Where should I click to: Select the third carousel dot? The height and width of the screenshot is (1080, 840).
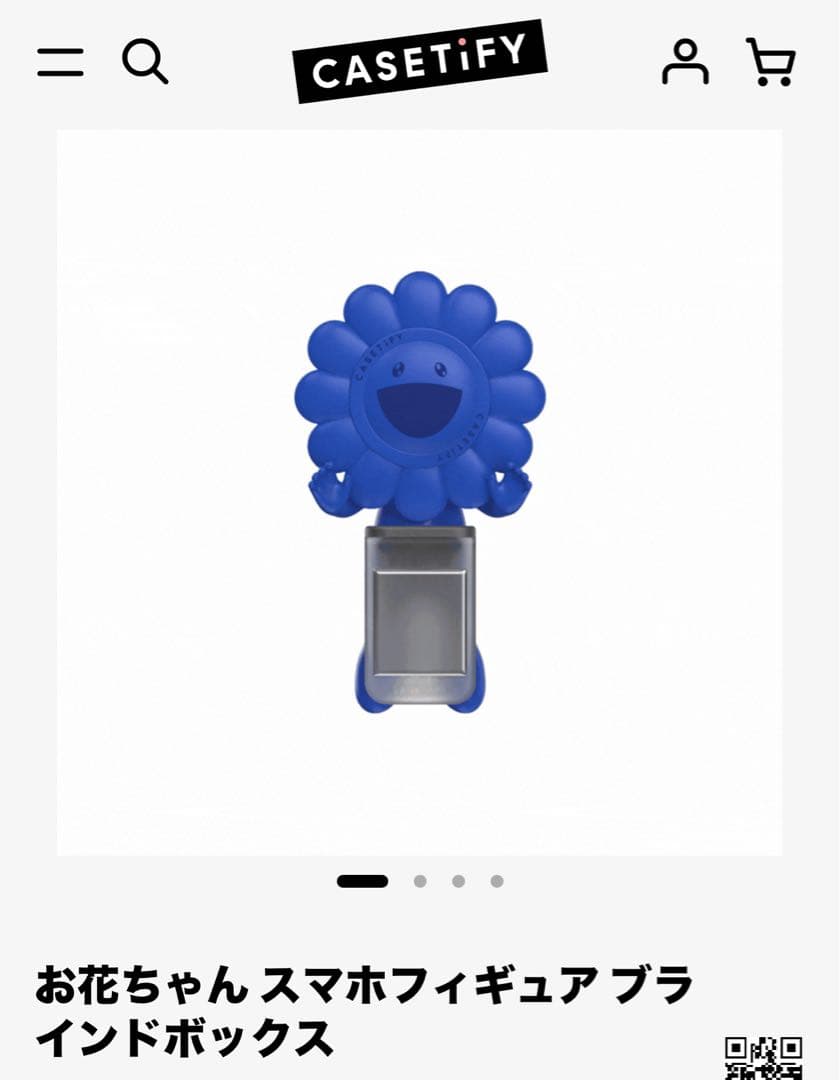459,881
